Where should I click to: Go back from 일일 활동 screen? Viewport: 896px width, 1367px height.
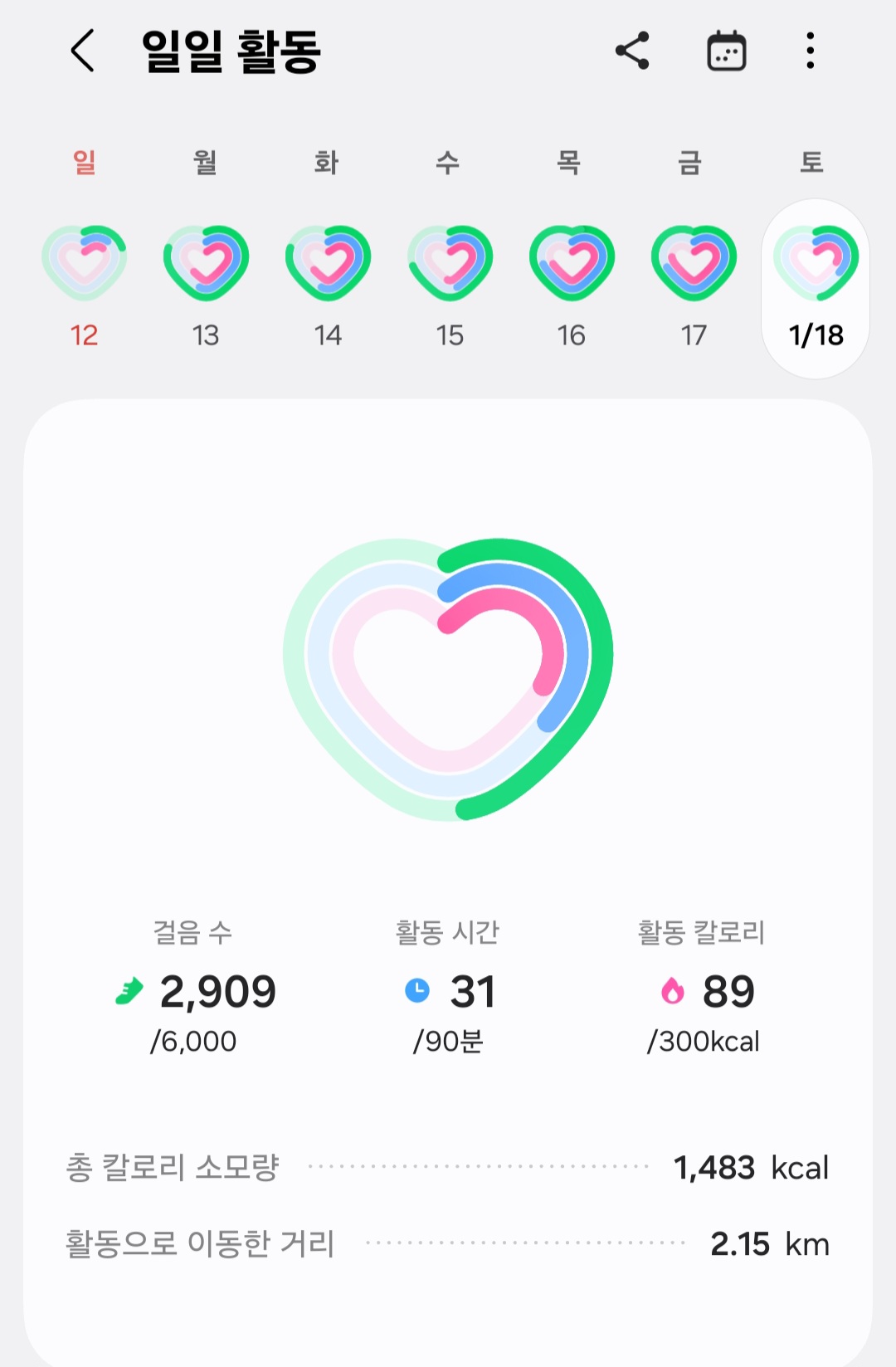click(x=82, y=51)
